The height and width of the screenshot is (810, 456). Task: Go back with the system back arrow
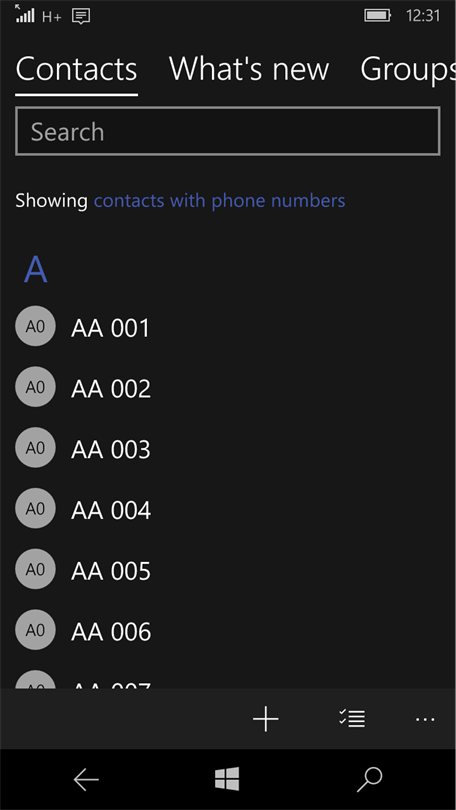pyautogui.click(x=86, y=780)
